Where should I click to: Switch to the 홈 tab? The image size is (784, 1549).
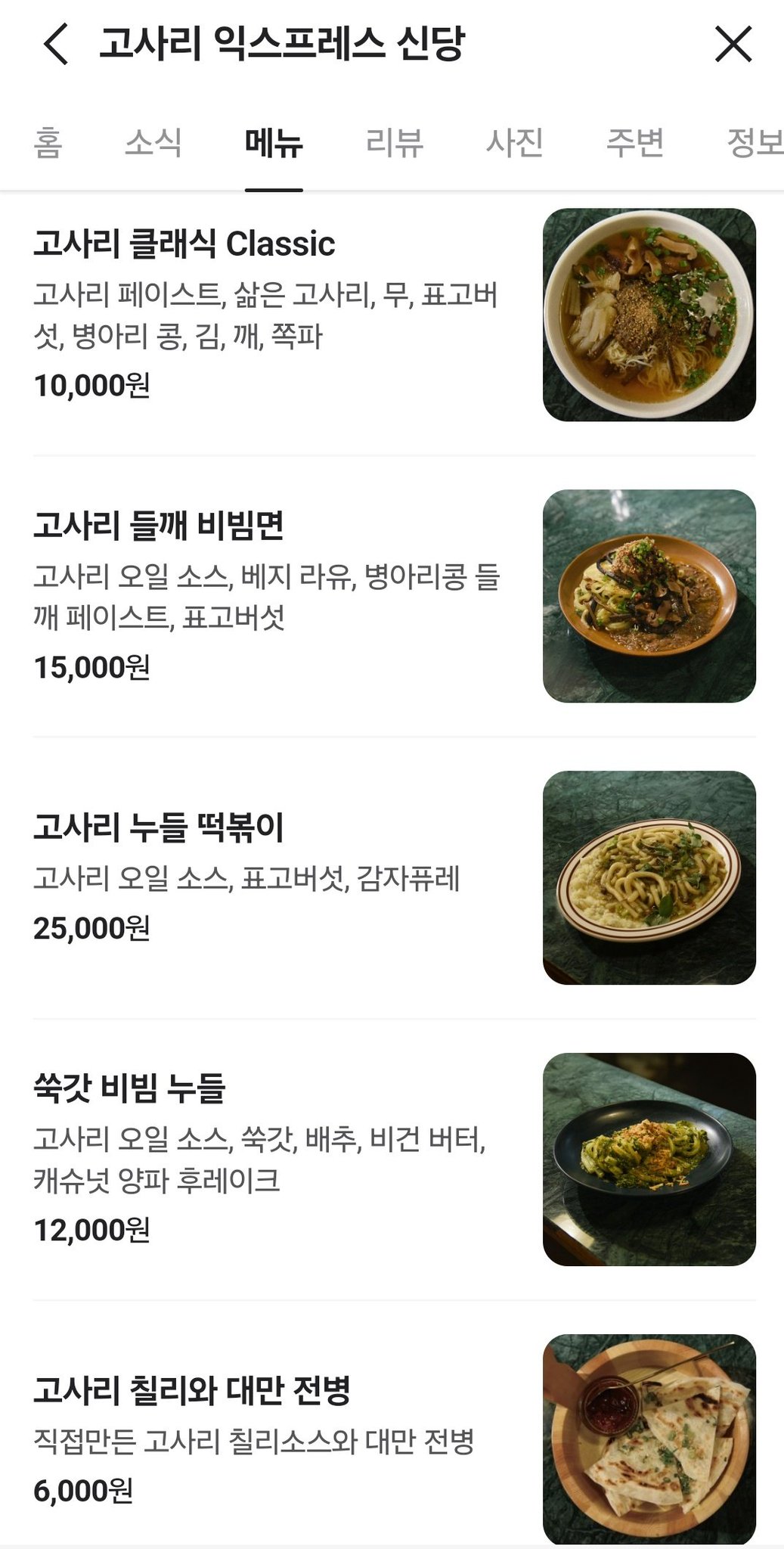[48, 142]
